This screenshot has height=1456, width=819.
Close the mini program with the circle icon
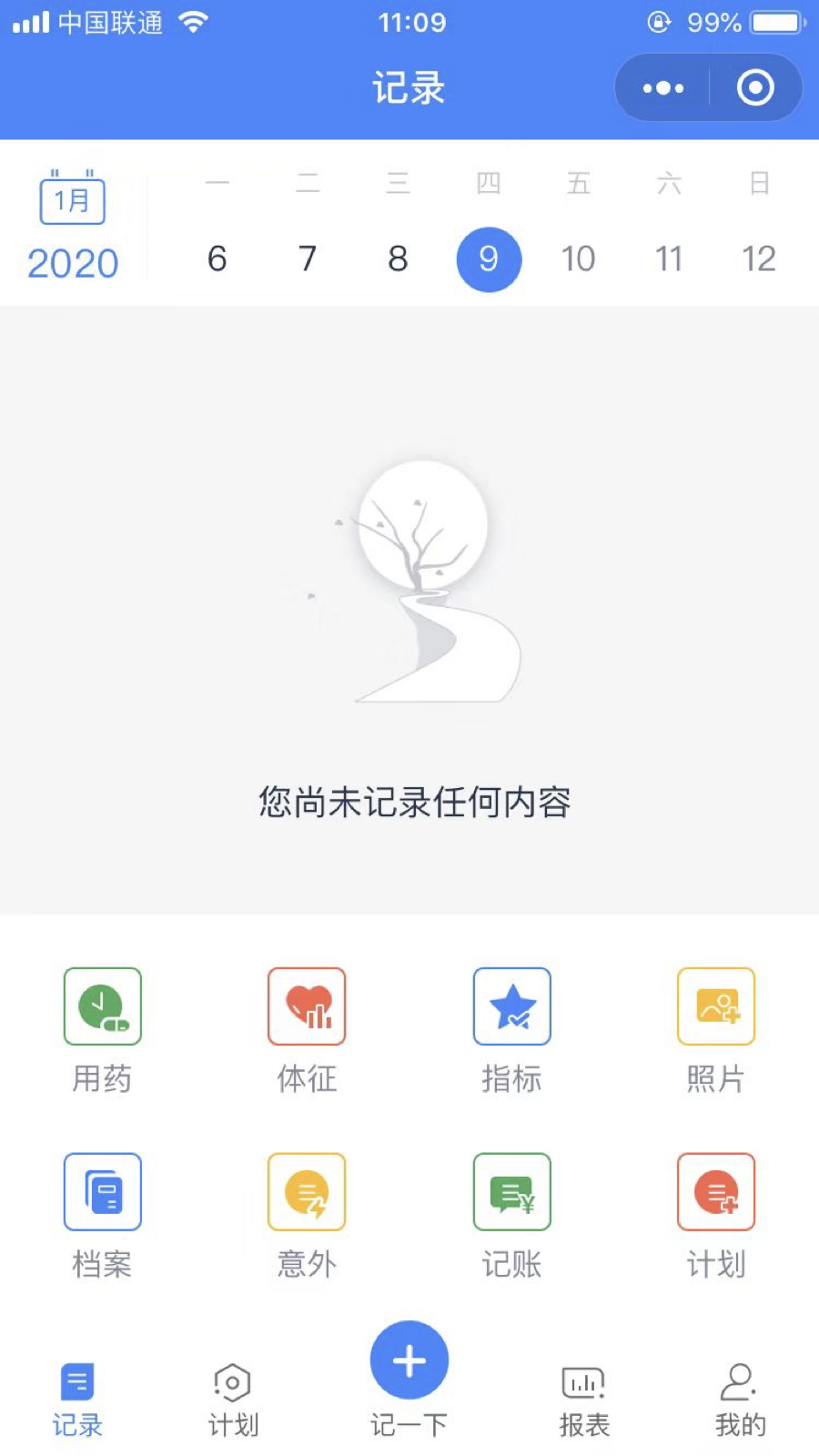755,88
